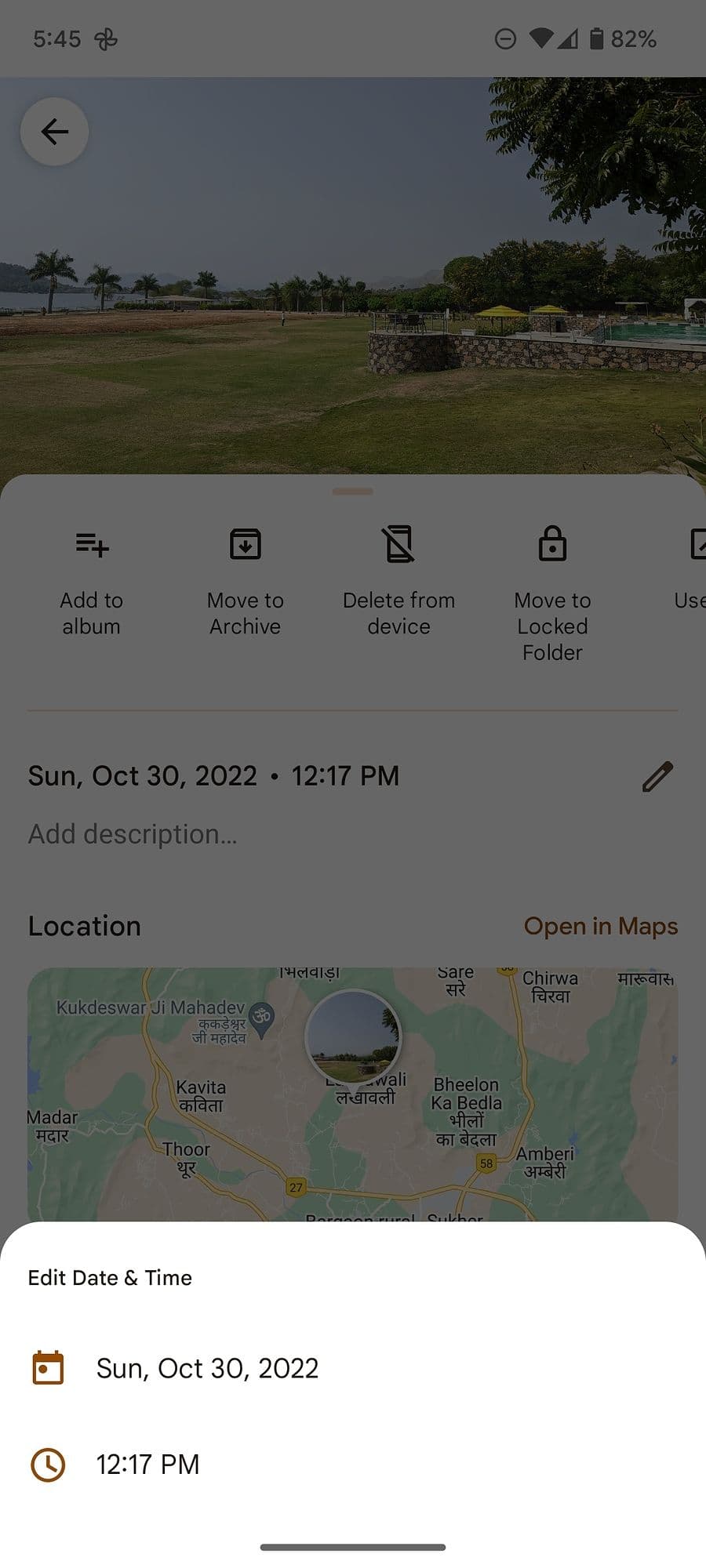Change the time 12:17 PM
The image size is (706, 1568).
coord(147,1464)
